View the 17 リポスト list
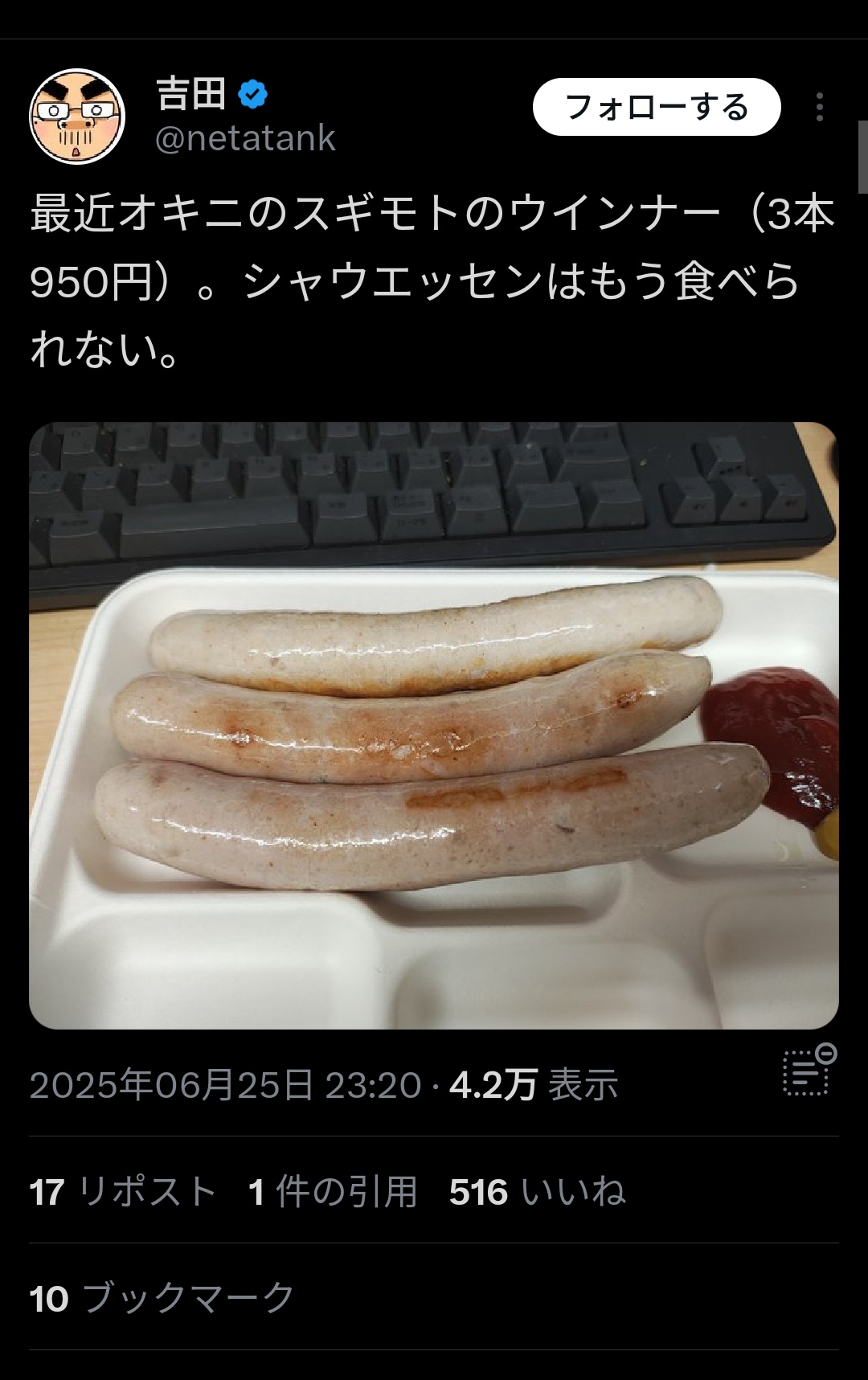The image size is (868, 1380). 123,1192
